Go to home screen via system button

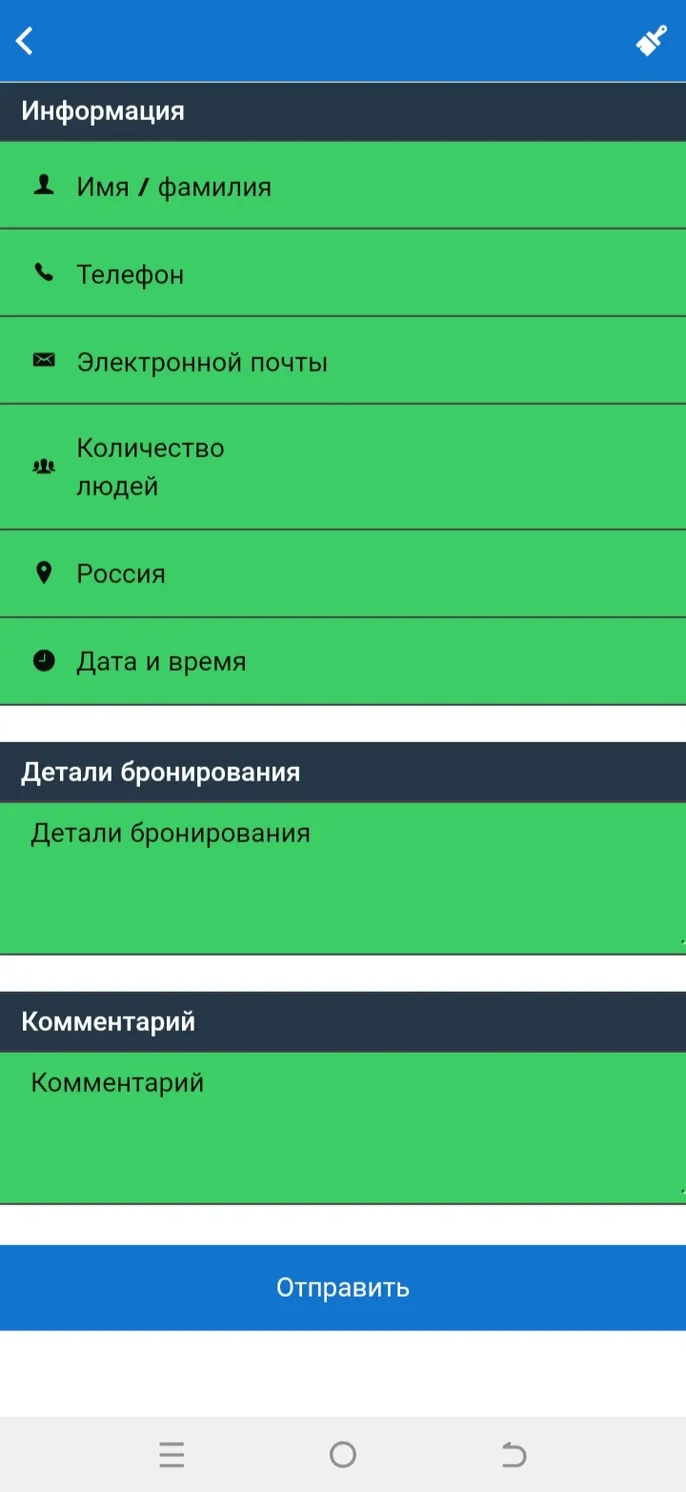[x=343, y=1454]
